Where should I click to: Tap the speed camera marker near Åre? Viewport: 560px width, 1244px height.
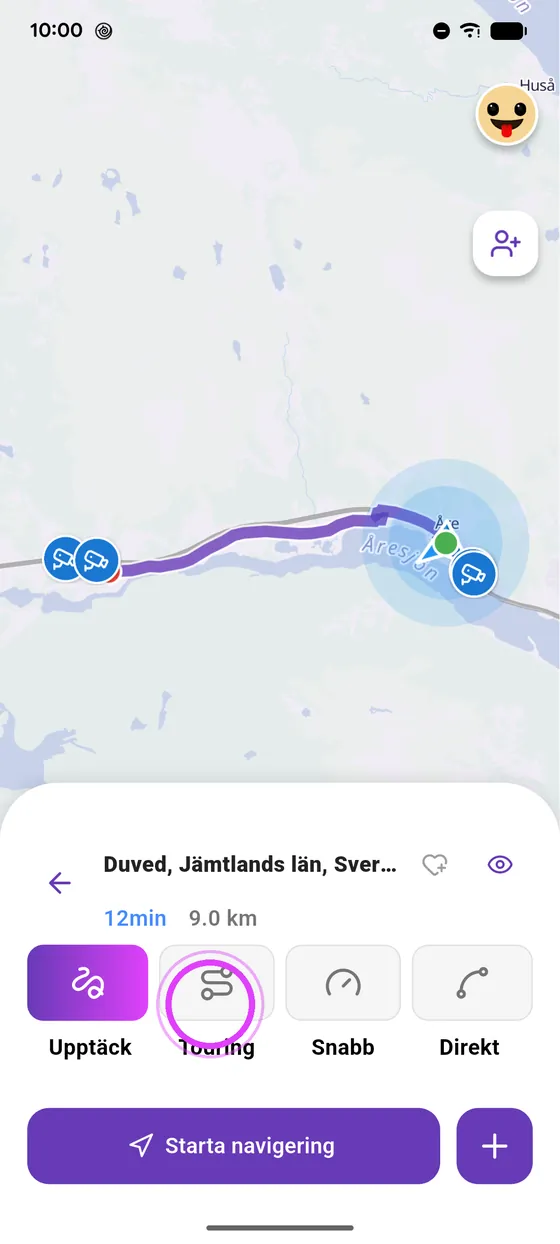472,574
